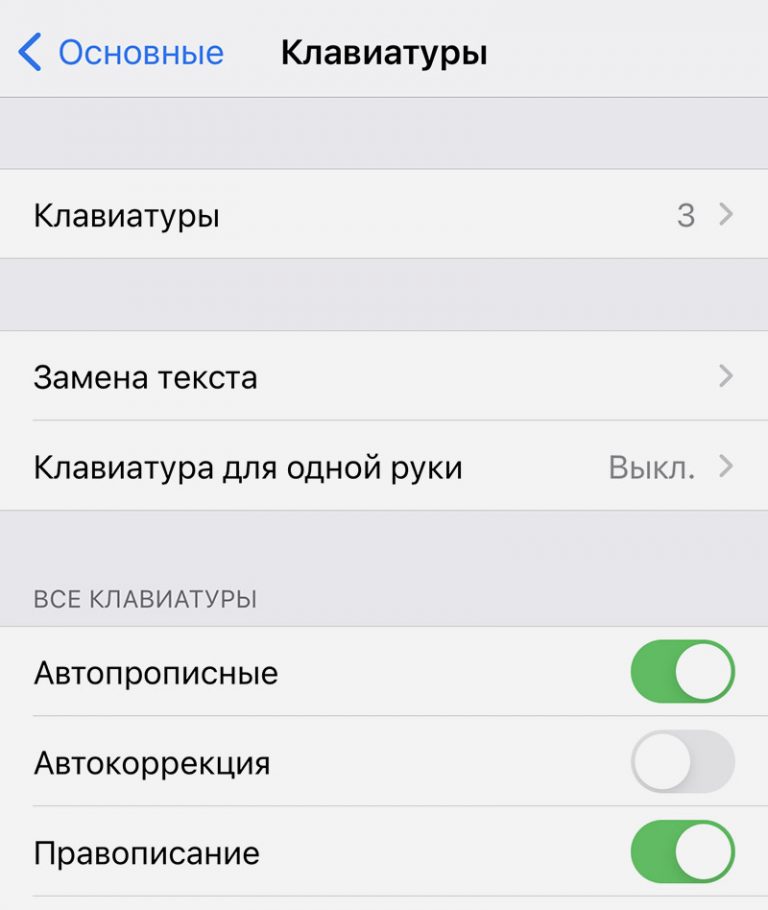Open Замена текста settings
The width and height of the screenshot is (768, 910).
pos(384,377)
